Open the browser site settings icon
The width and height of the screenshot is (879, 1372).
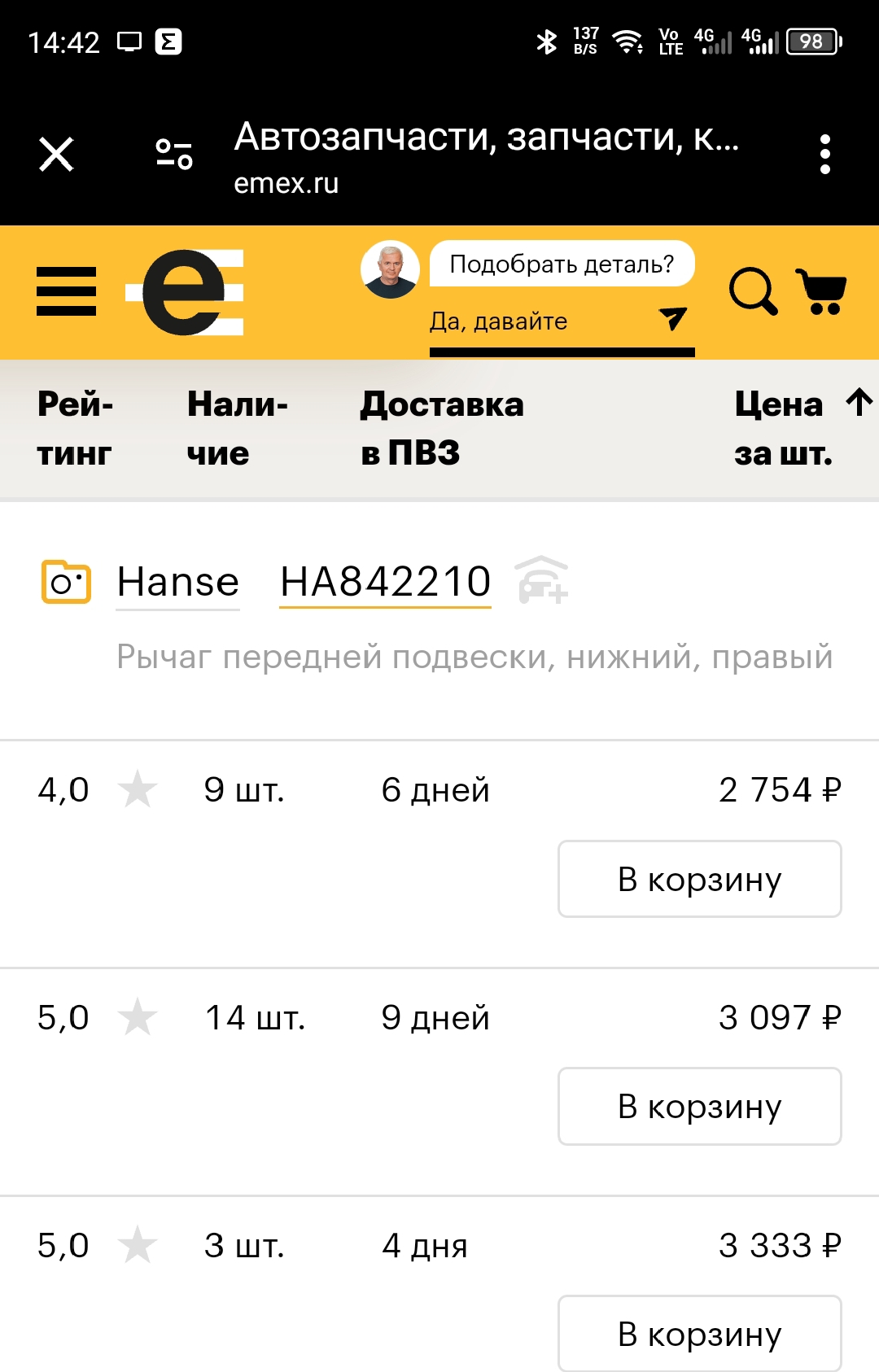[x=174, y=154]
